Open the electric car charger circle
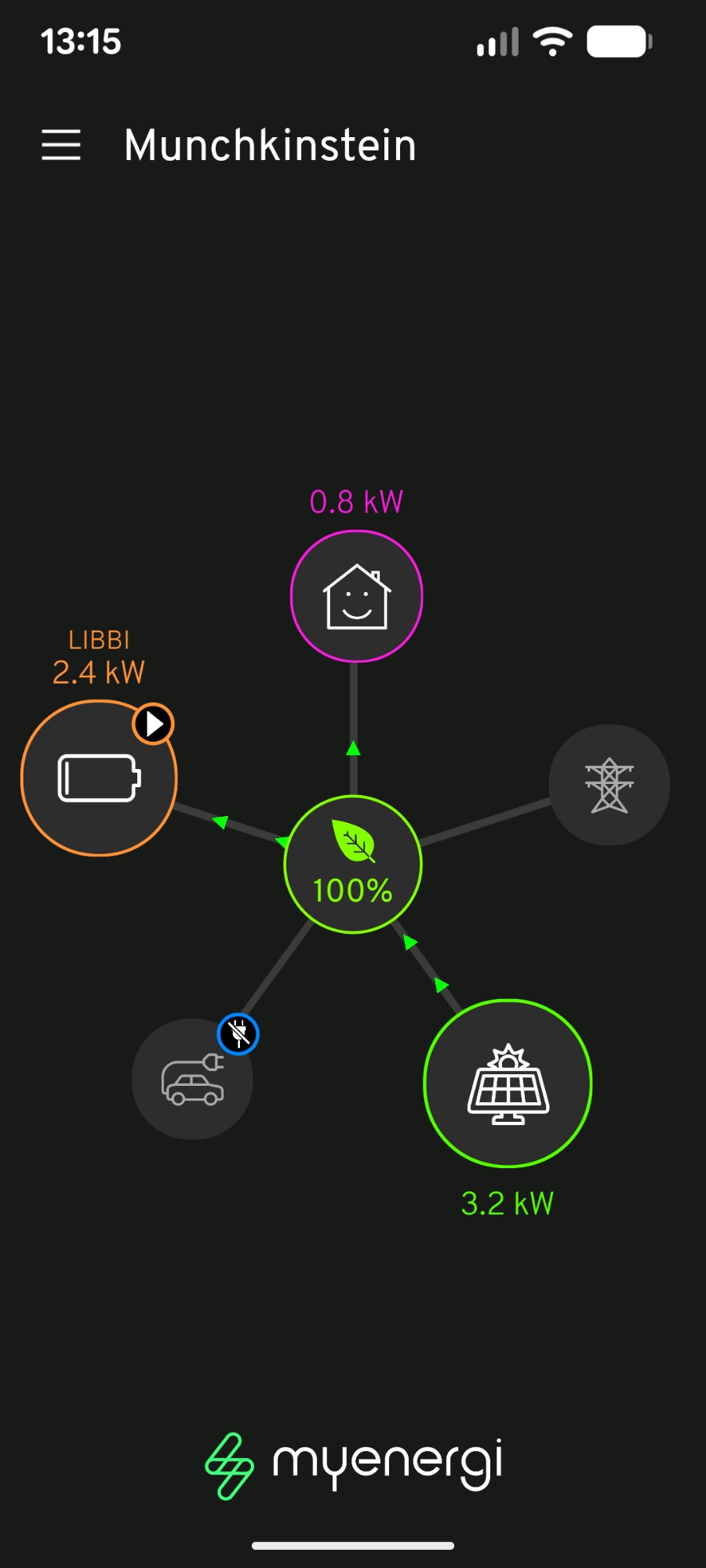Image resolution: width=706 pixels, height=1568 pixels. coord(192,1079)
